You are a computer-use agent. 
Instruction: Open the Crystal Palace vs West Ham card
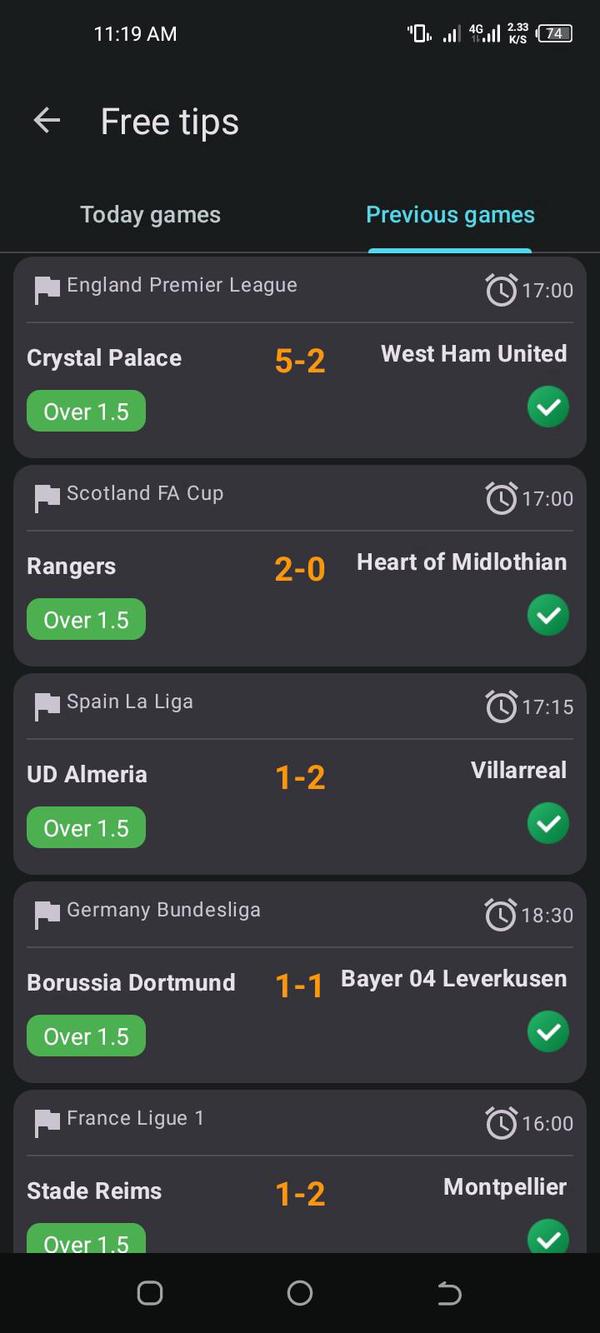[x=300, y=358]
